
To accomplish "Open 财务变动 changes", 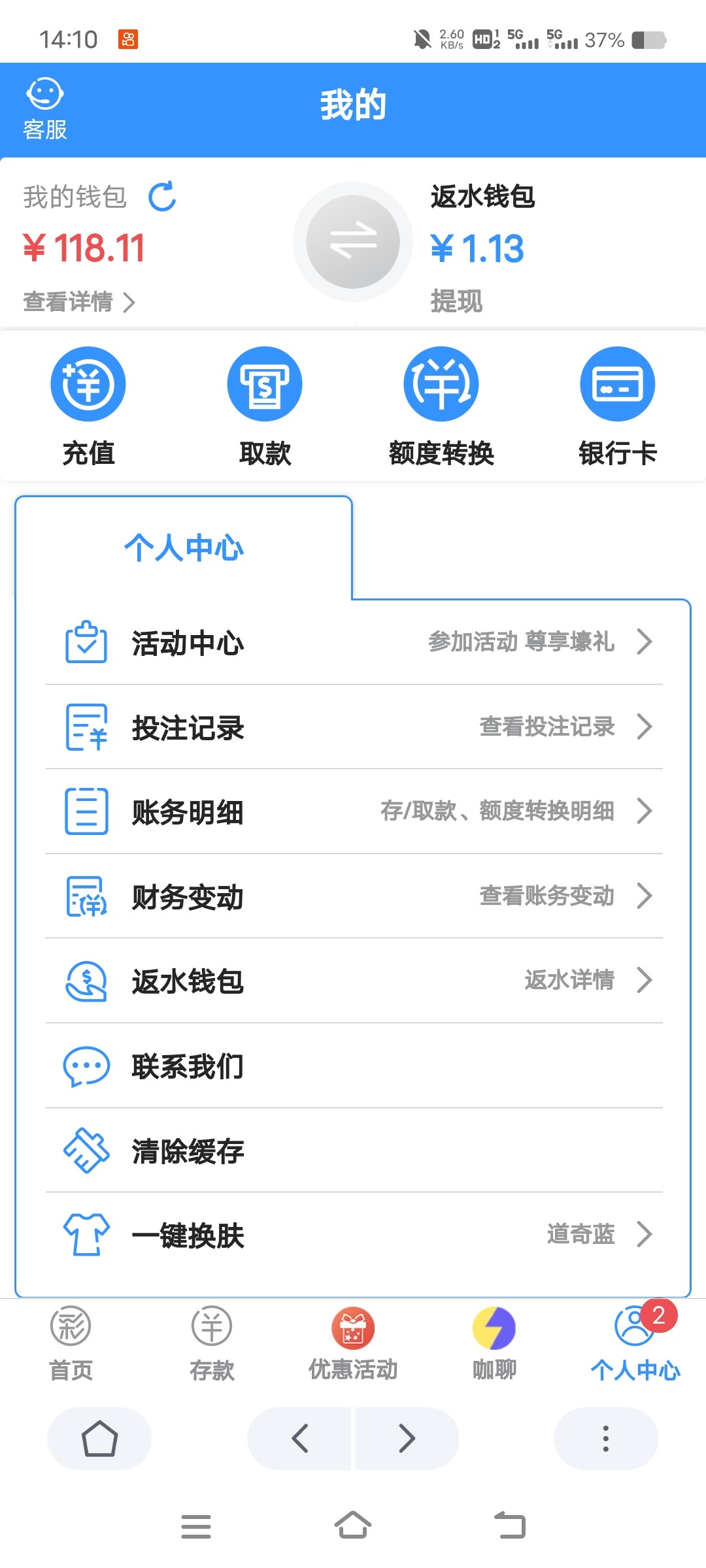I will coord(353,896).
